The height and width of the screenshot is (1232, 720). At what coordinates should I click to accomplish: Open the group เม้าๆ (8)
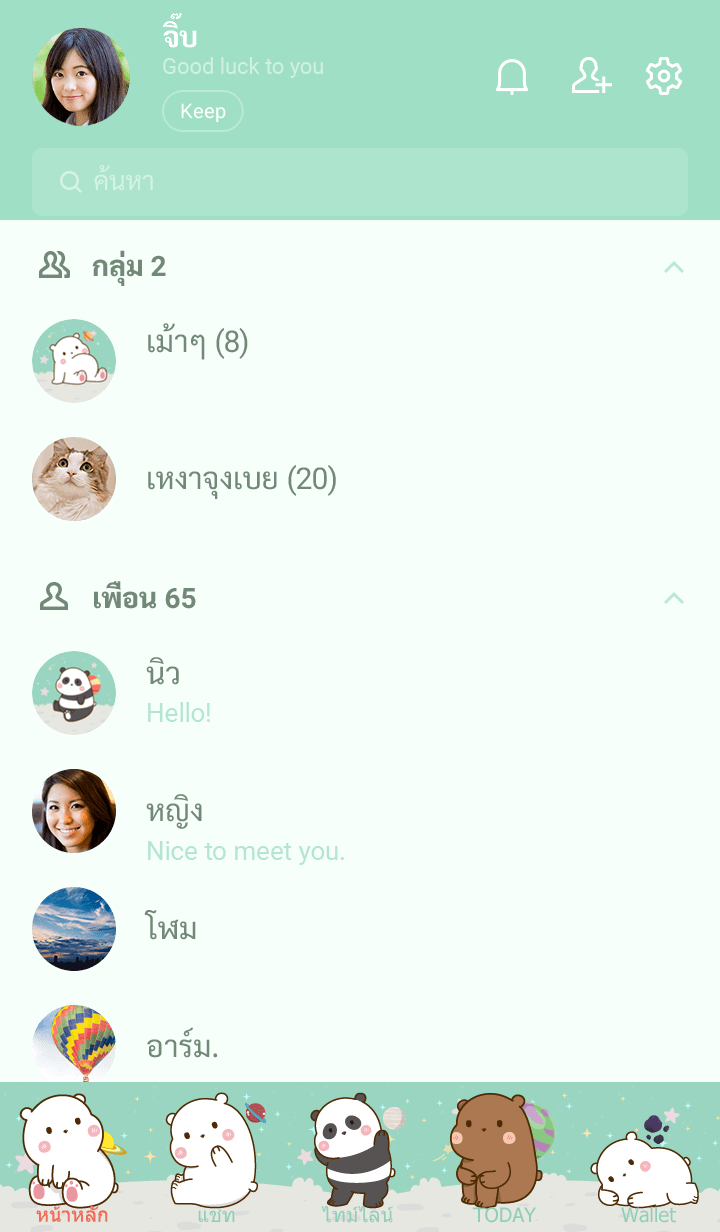(197, 344)
